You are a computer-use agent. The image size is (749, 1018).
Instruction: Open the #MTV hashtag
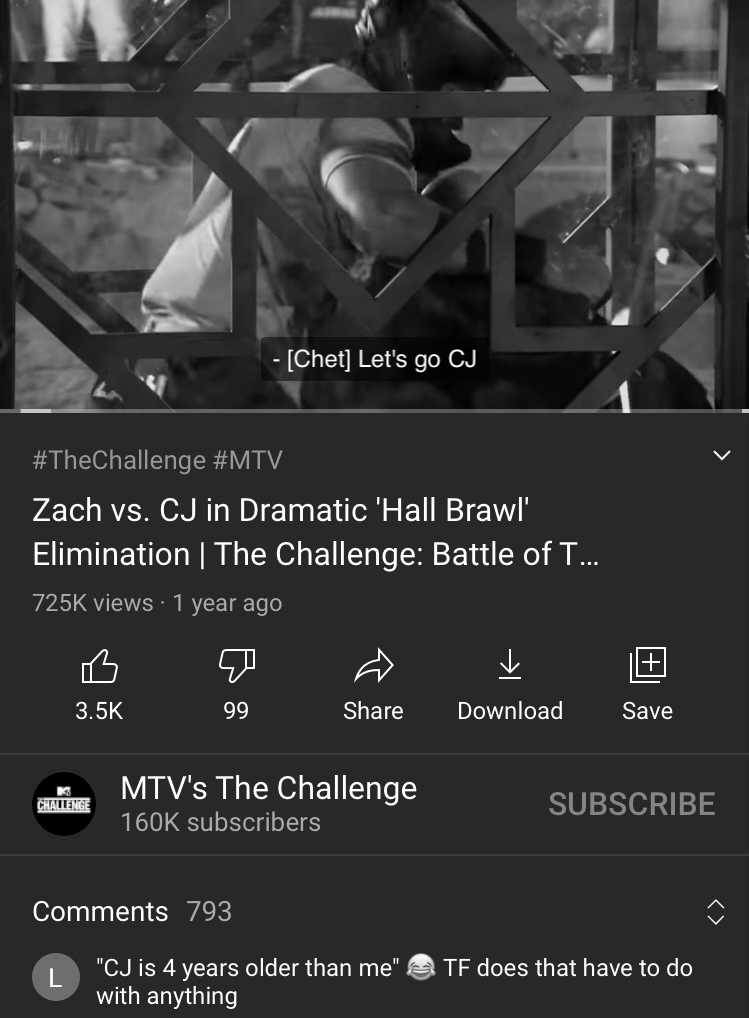(248, 460)
